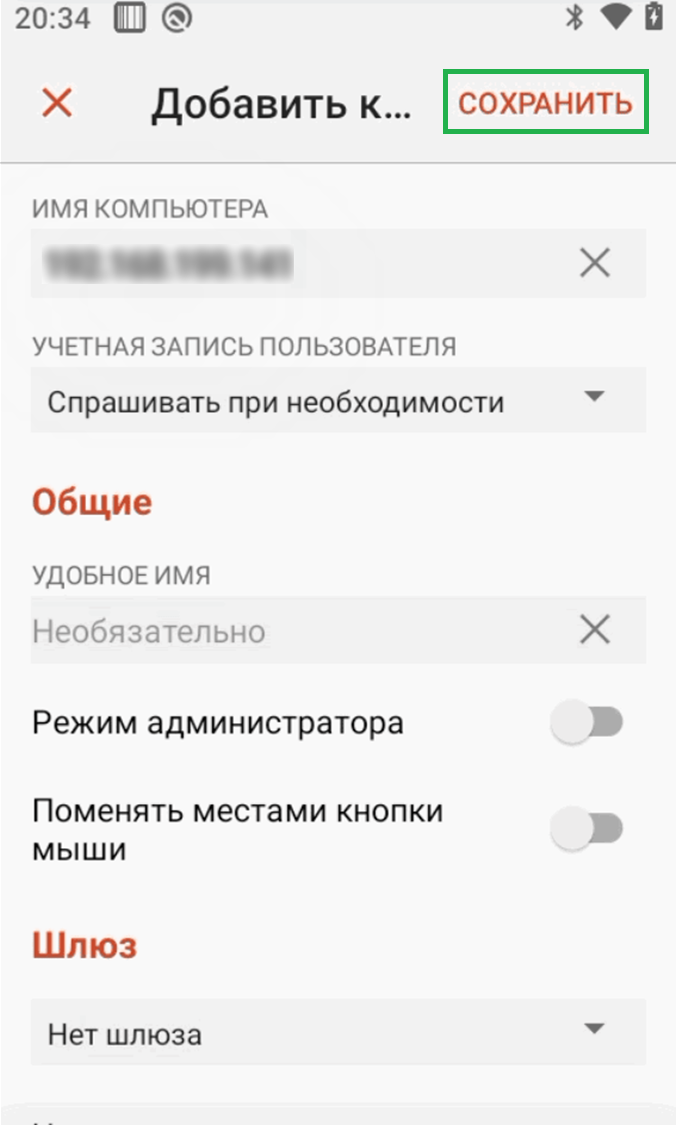Expand the Нет шлюза gateway dropdown
The height and width of the screenshot is (1125, 676).
(338, 1033)
